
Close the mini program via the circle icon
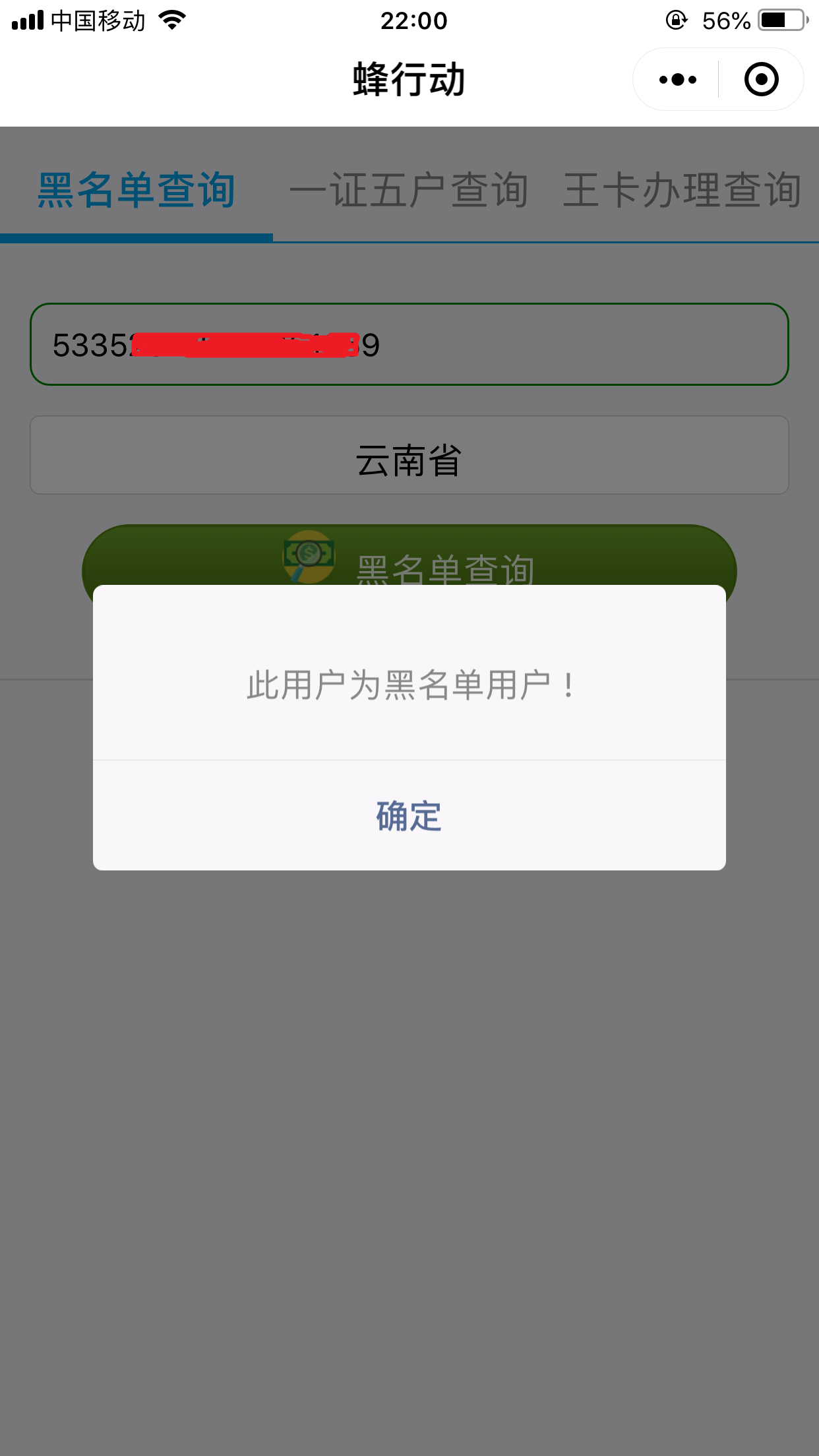pyautogui.click(x=761, y=80)
